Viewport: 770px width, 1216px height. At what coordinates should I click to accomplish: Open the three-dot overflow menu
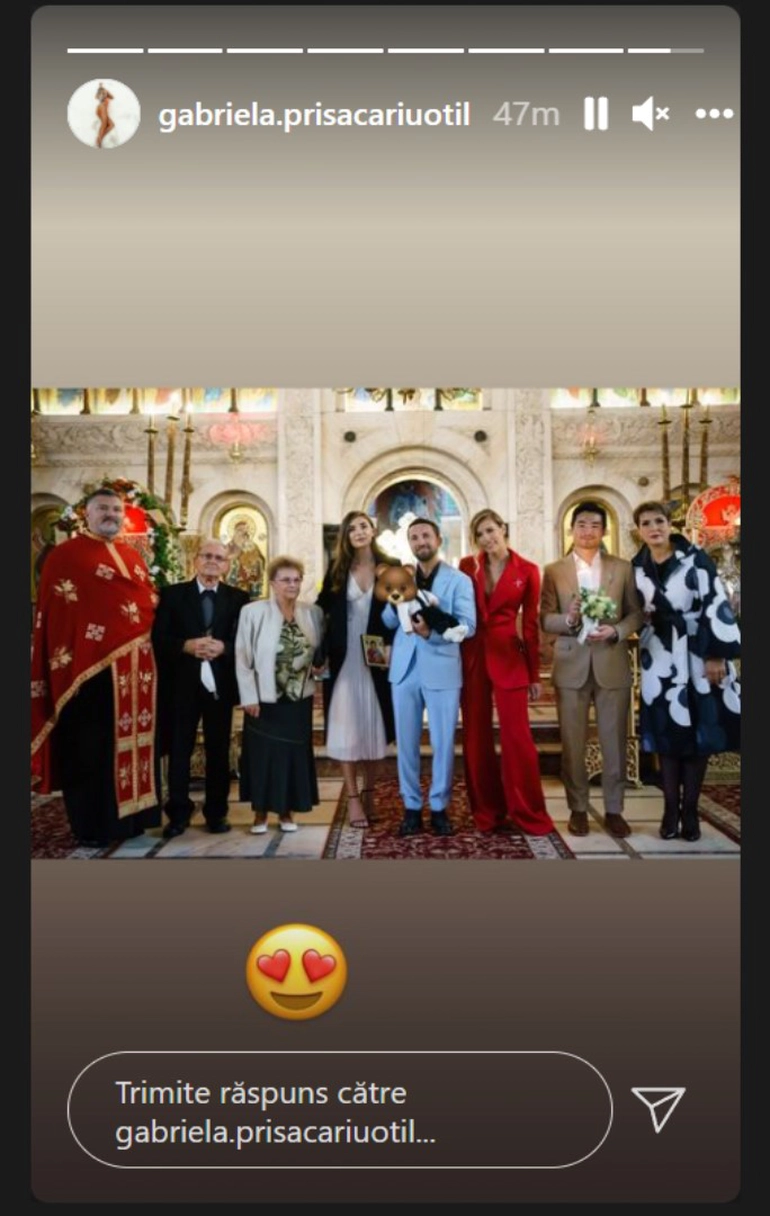[714, 114]
